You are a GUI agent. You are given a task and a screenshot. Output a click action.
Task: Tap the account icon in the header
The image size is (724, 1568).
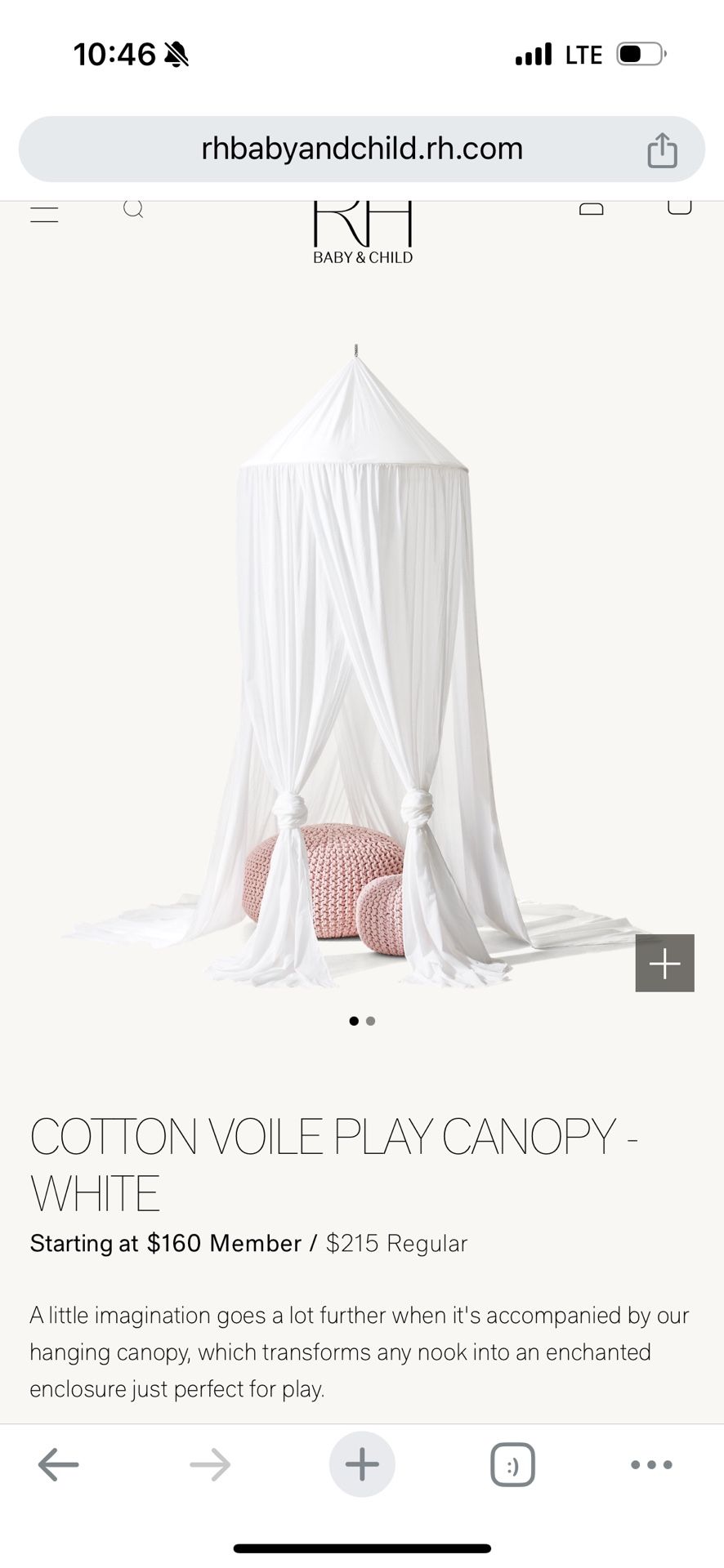(x=590, y=208)
